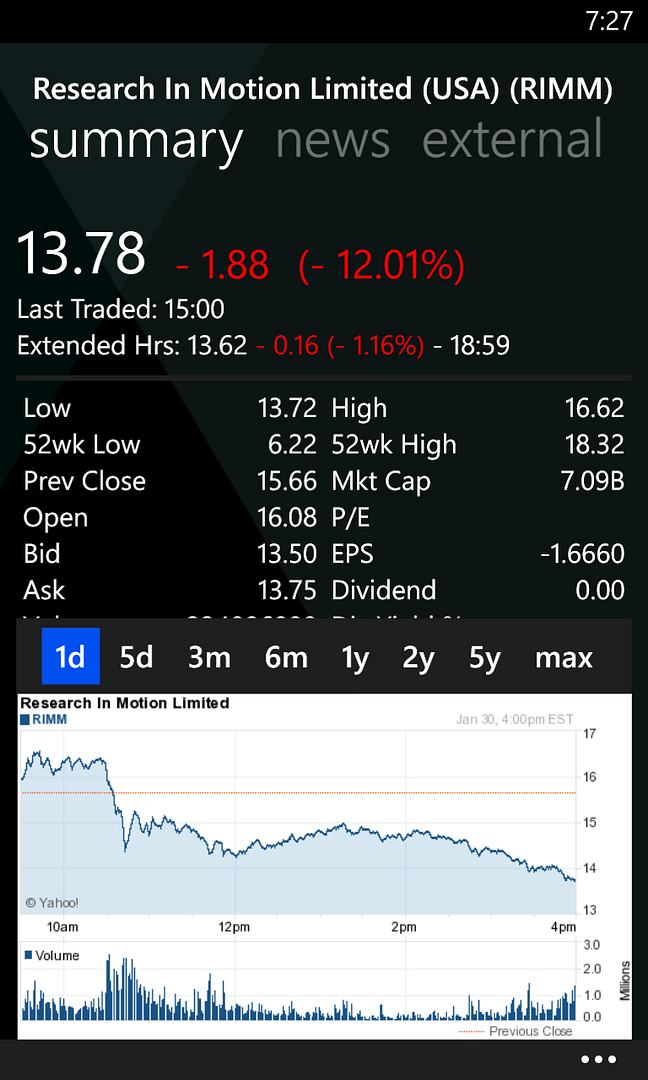
Task: Pick the 5y chart range
Action: (485, 658)
